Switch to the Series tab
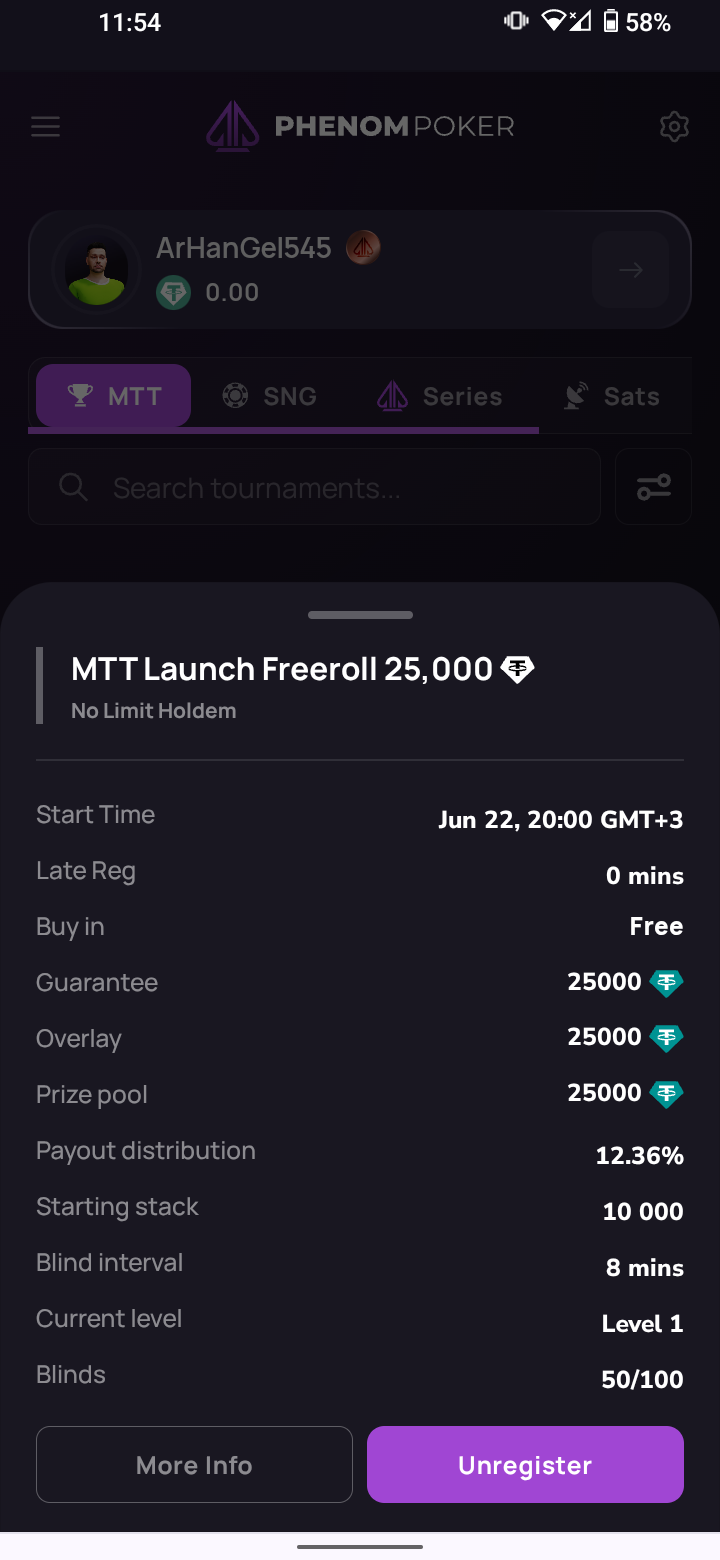The image size is (720, 1560). click(x=440, y=396)
